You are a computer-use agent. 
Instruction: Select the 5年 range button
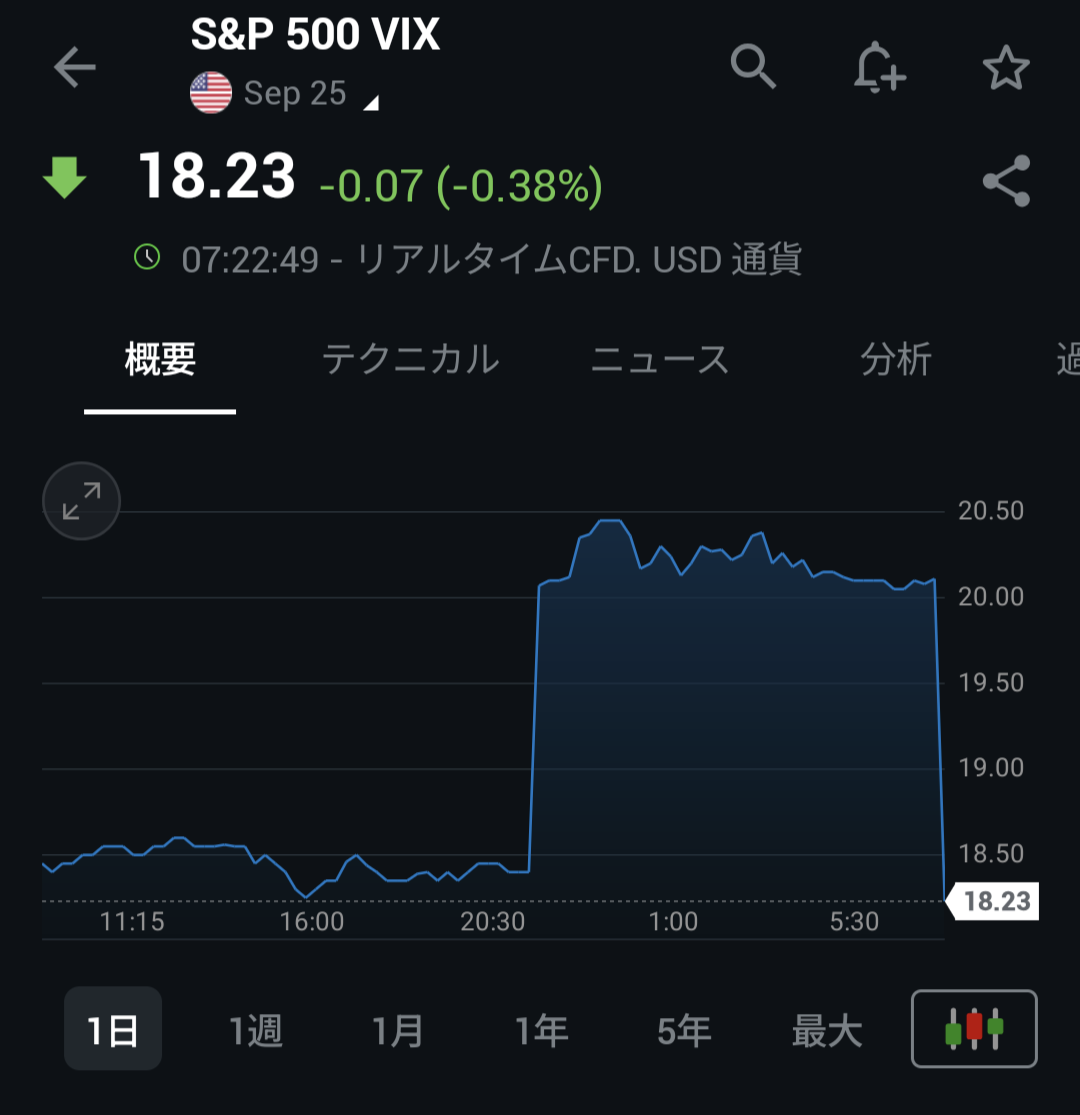(x=683, y=1028)
